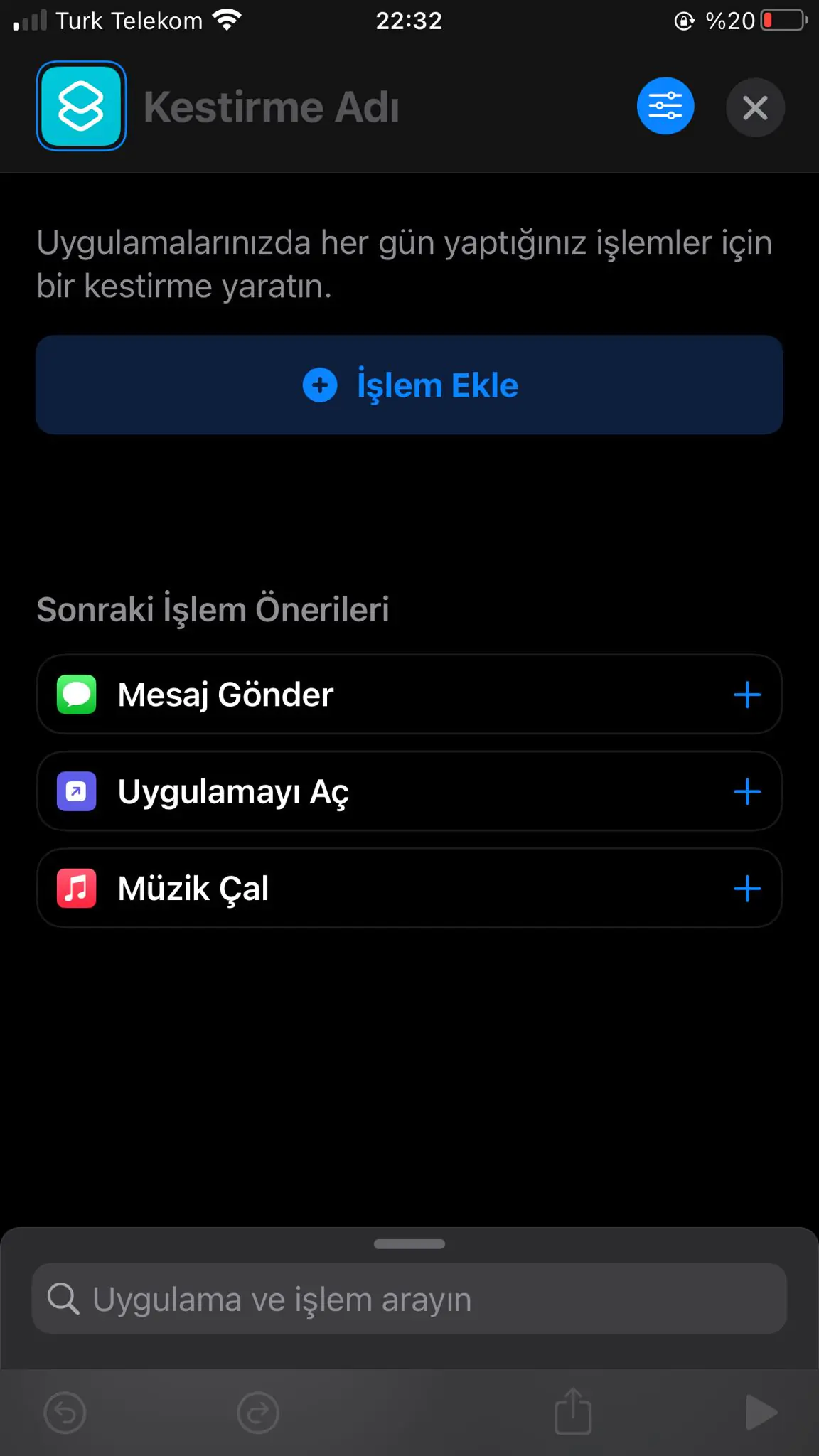Viewport: 819px width, 1456px height.
Task: Tap the Uygulamayı Aç app-open icon
Action: (x=76, y=791)
